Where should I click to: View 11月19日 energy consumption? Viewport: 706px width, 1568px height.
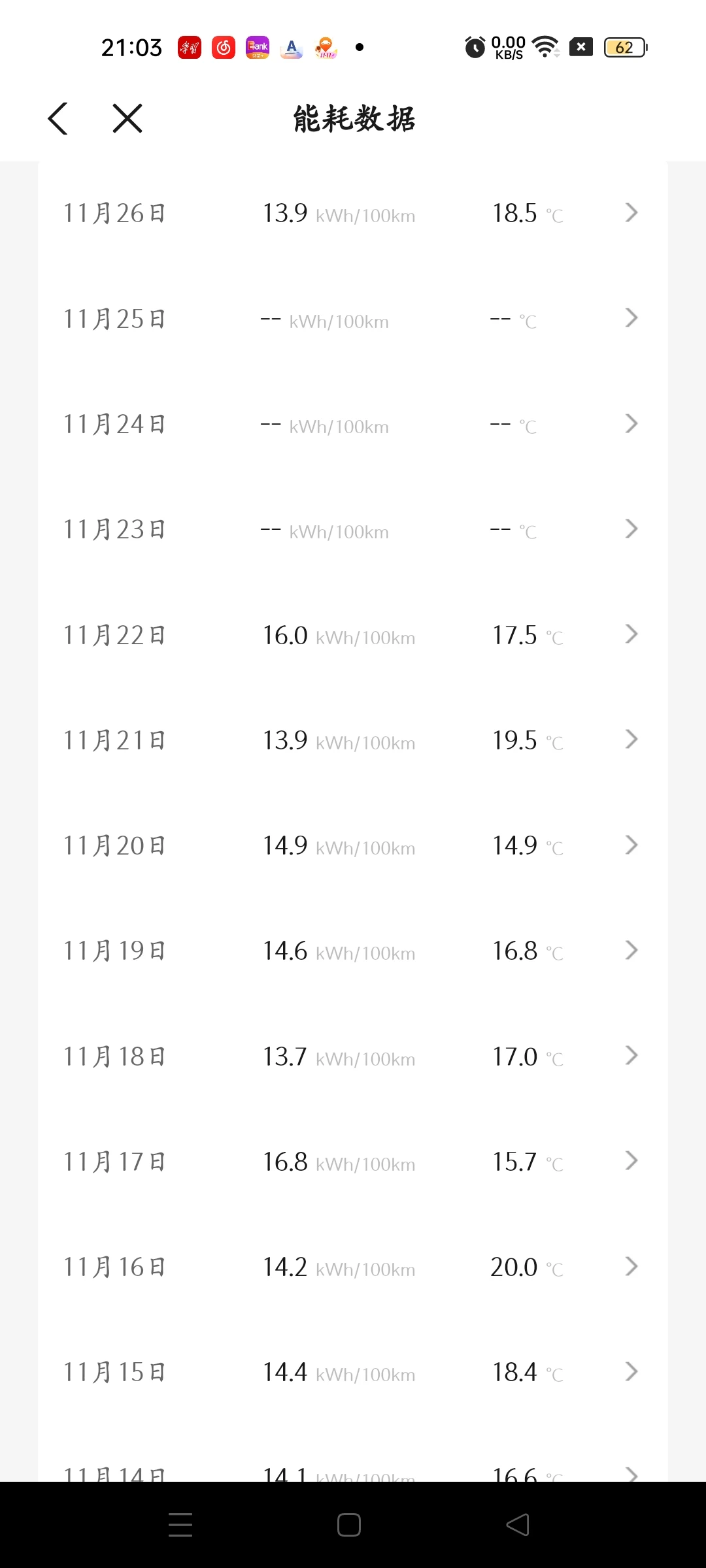pyautogui.click(x=353, y=951)
